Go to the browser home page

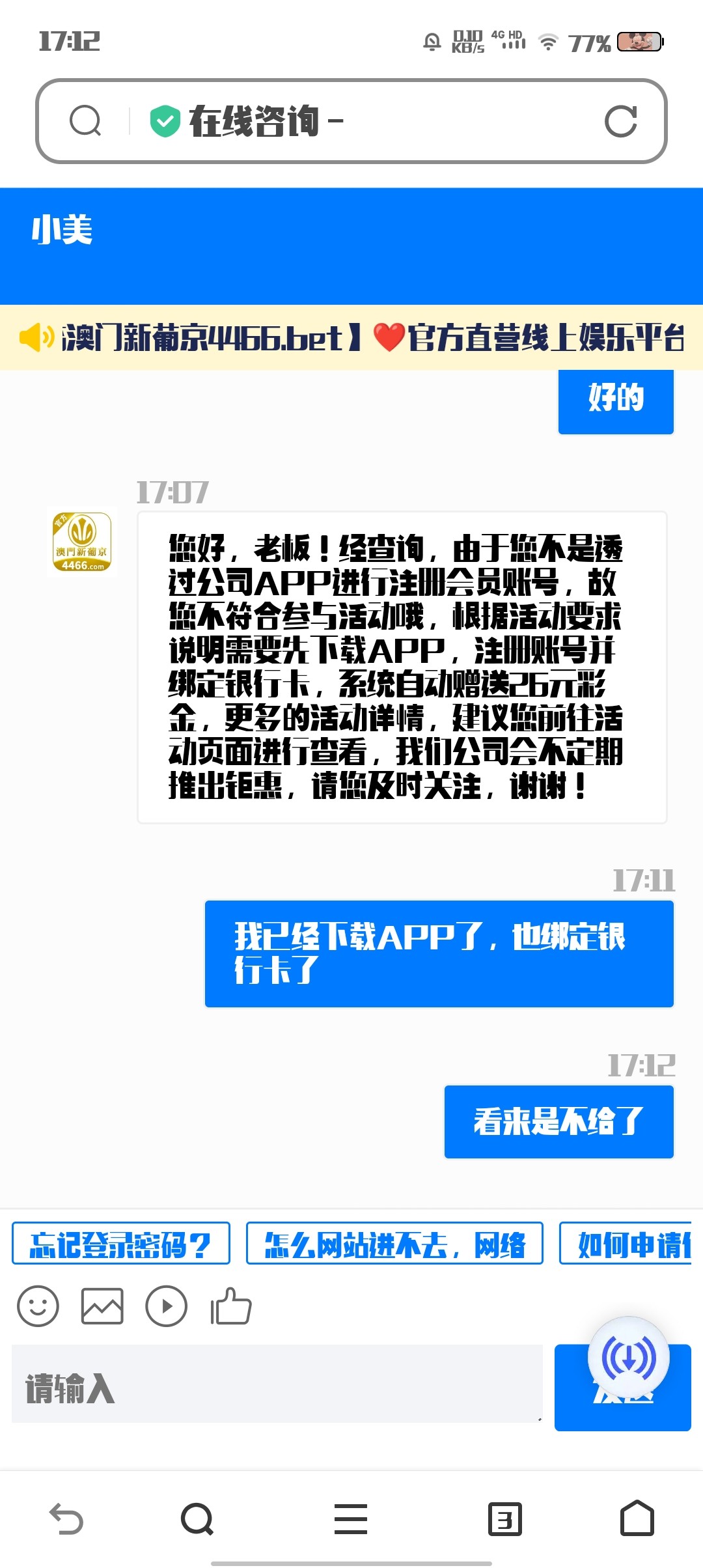(x=637, y=1519)
